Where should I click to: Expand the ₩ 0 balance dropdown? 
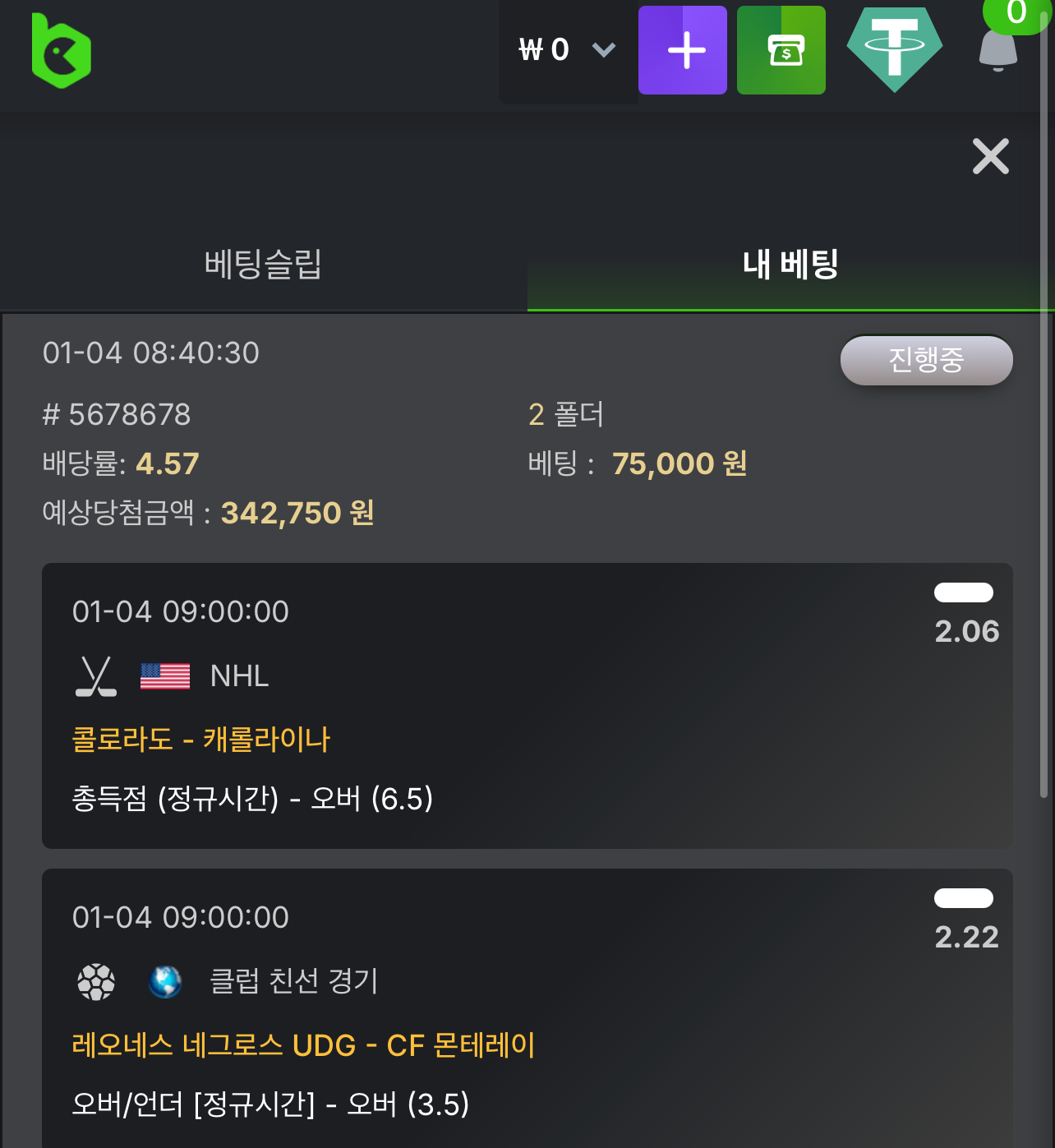[568, 50]
